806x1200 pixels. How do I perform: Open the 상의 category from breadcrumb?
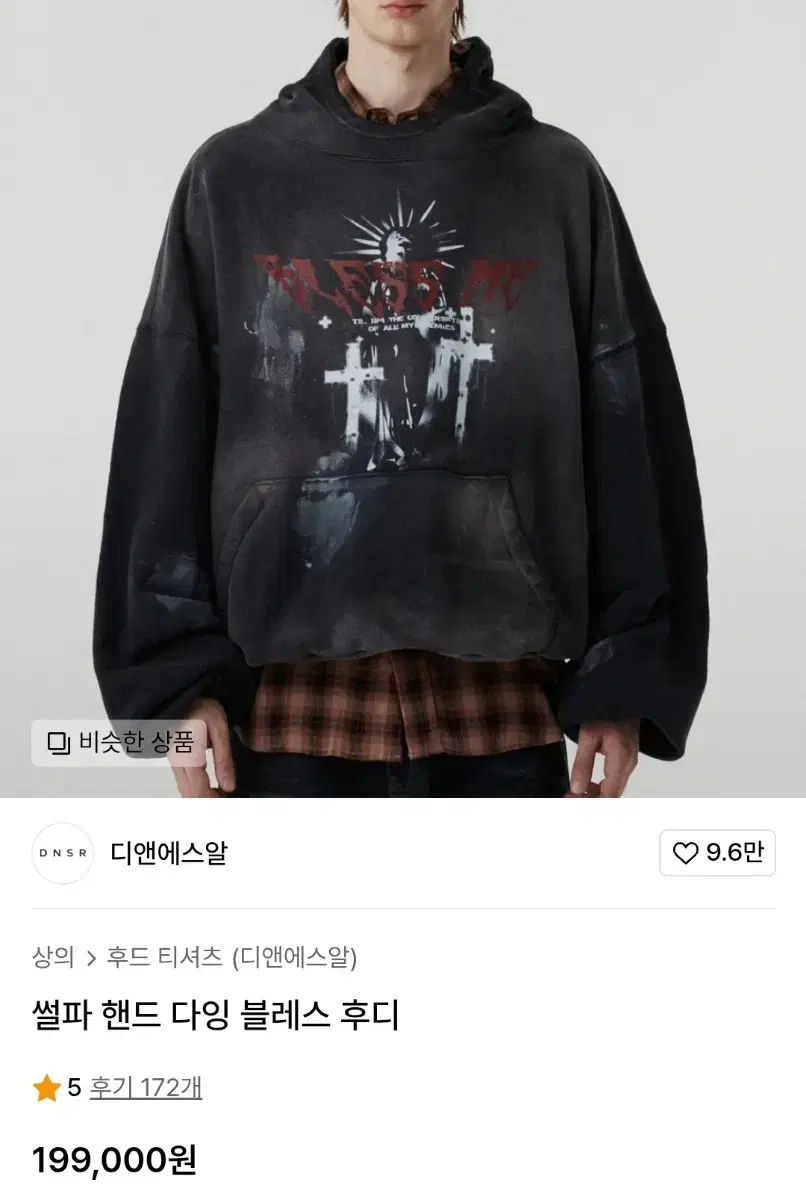(48, 955)
